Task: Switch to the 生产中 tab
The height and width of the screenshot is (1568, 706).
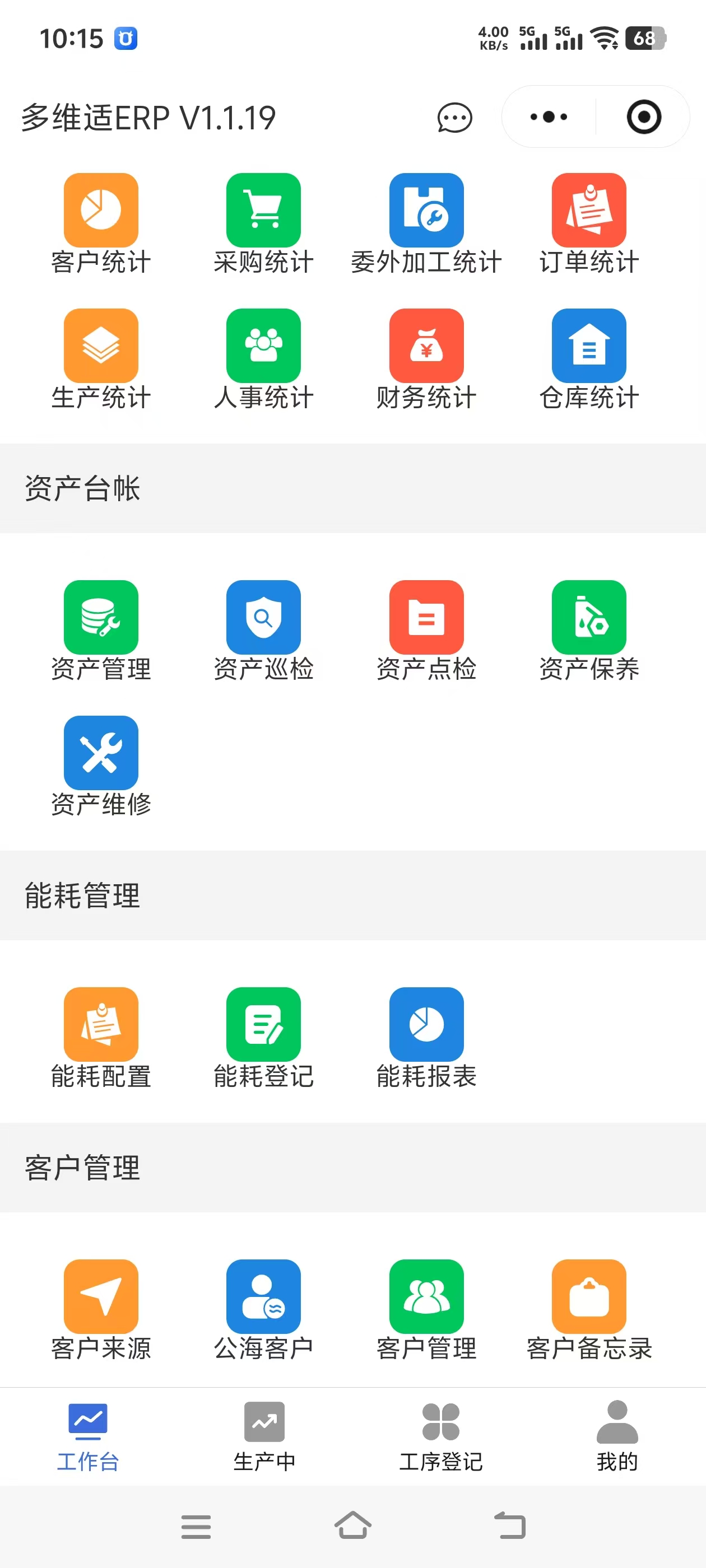Action: tap(264, 1436)
